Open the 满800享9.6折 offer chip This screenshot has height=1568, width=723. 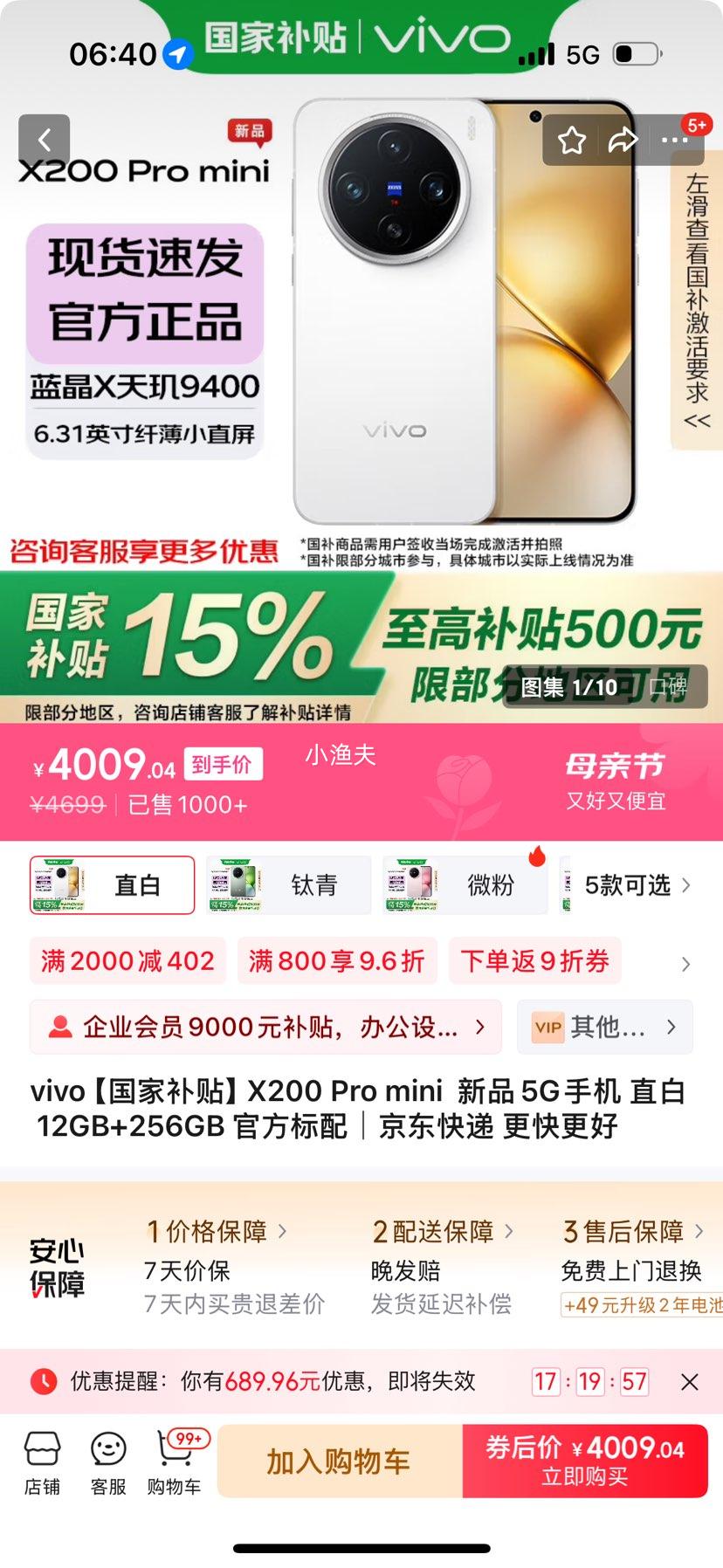pyautogui.click(x=337, y=961)
